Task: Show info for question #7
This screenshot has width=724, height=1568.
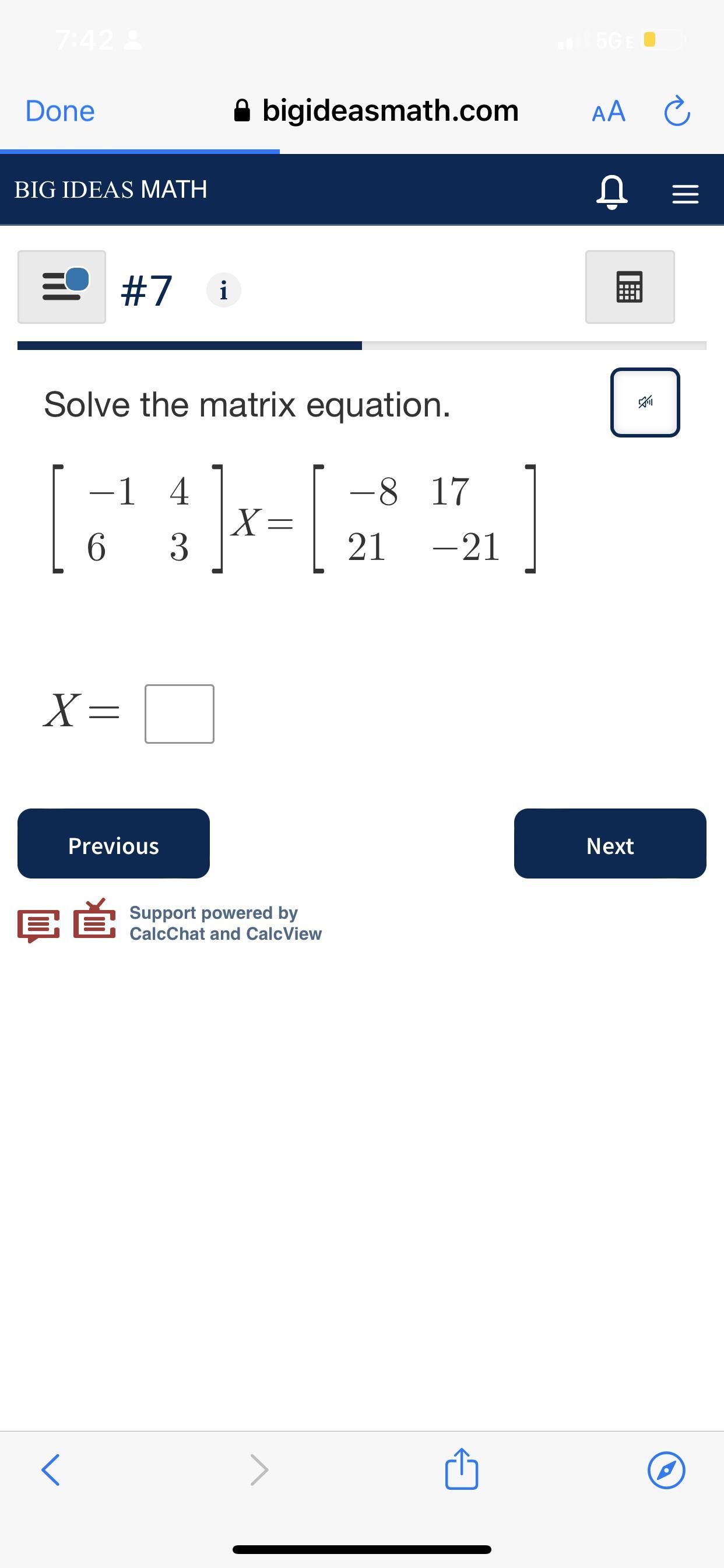Action: [x=223, y=290]
